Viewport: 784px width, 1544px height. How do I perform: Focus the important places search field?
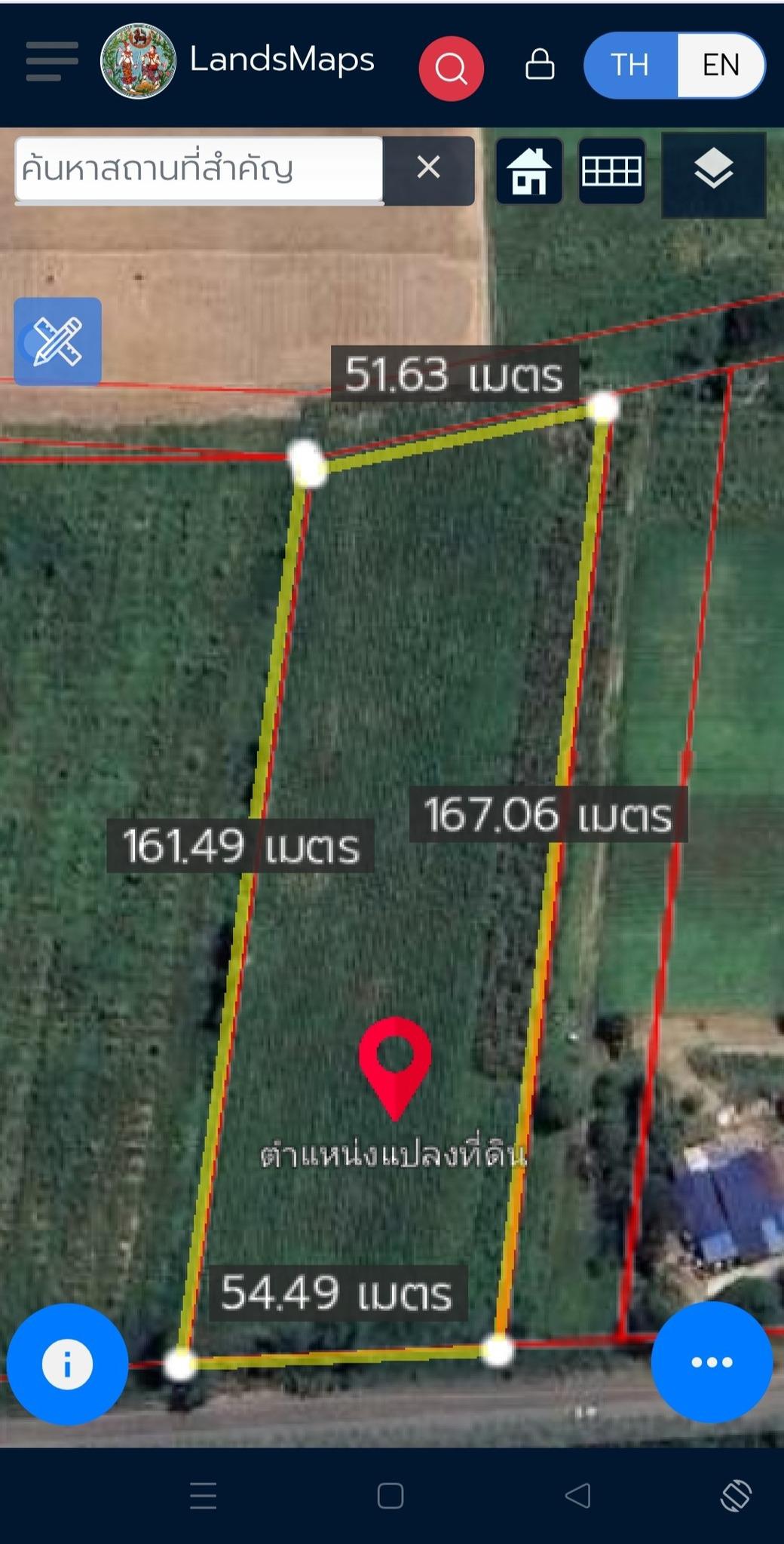click(198, 169)
